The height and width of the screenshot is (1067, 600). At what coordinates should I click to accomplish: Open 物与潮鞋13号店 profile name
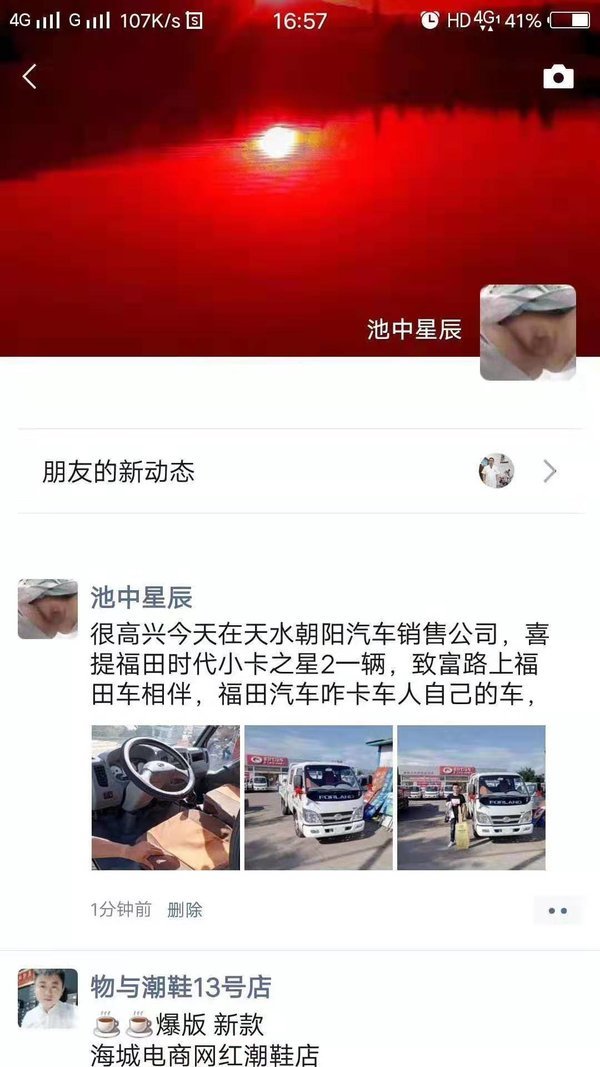(x=181, y=987)
